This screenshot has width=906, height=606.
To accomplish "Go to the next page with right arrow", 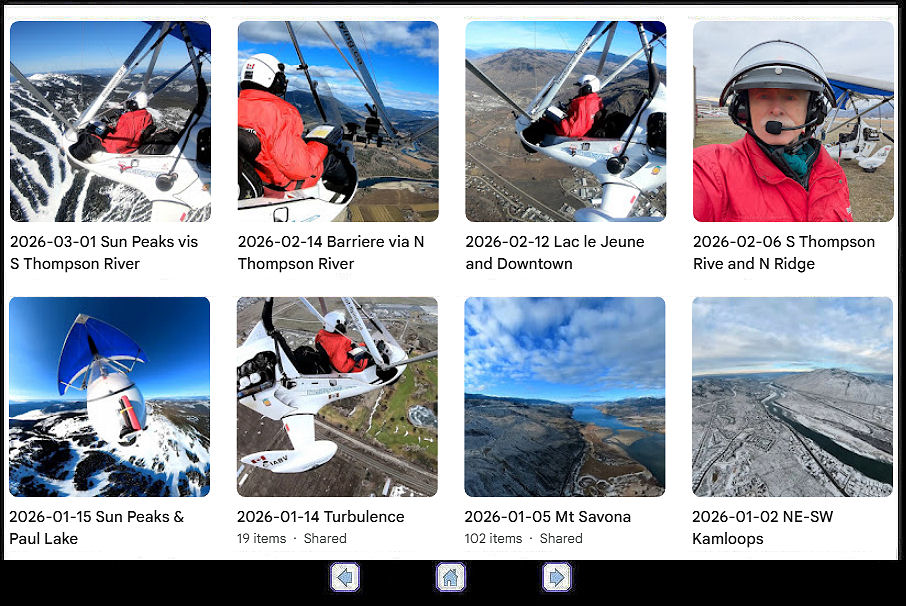I will click(x=556, y=577).
